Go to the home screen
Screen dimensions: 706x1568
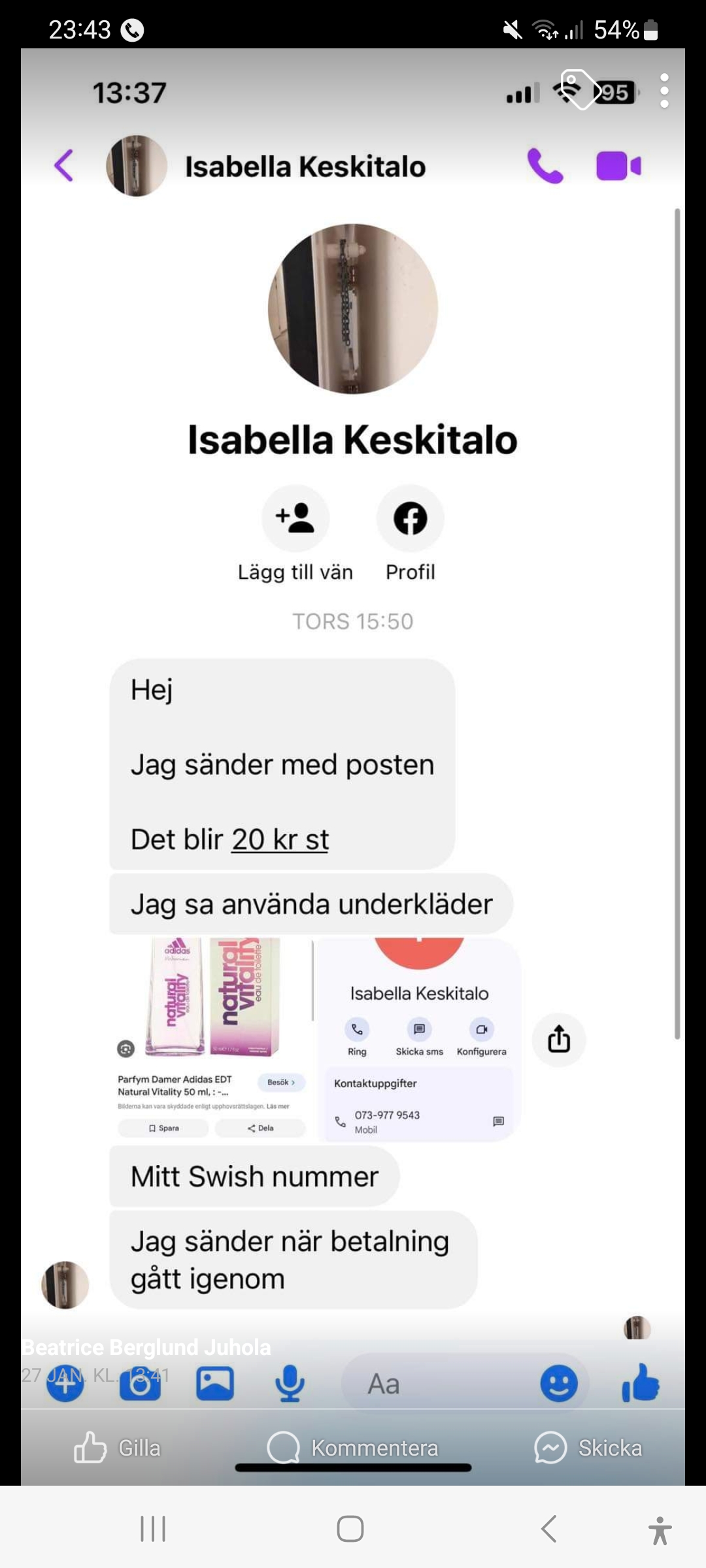[x=350, y=1529]
